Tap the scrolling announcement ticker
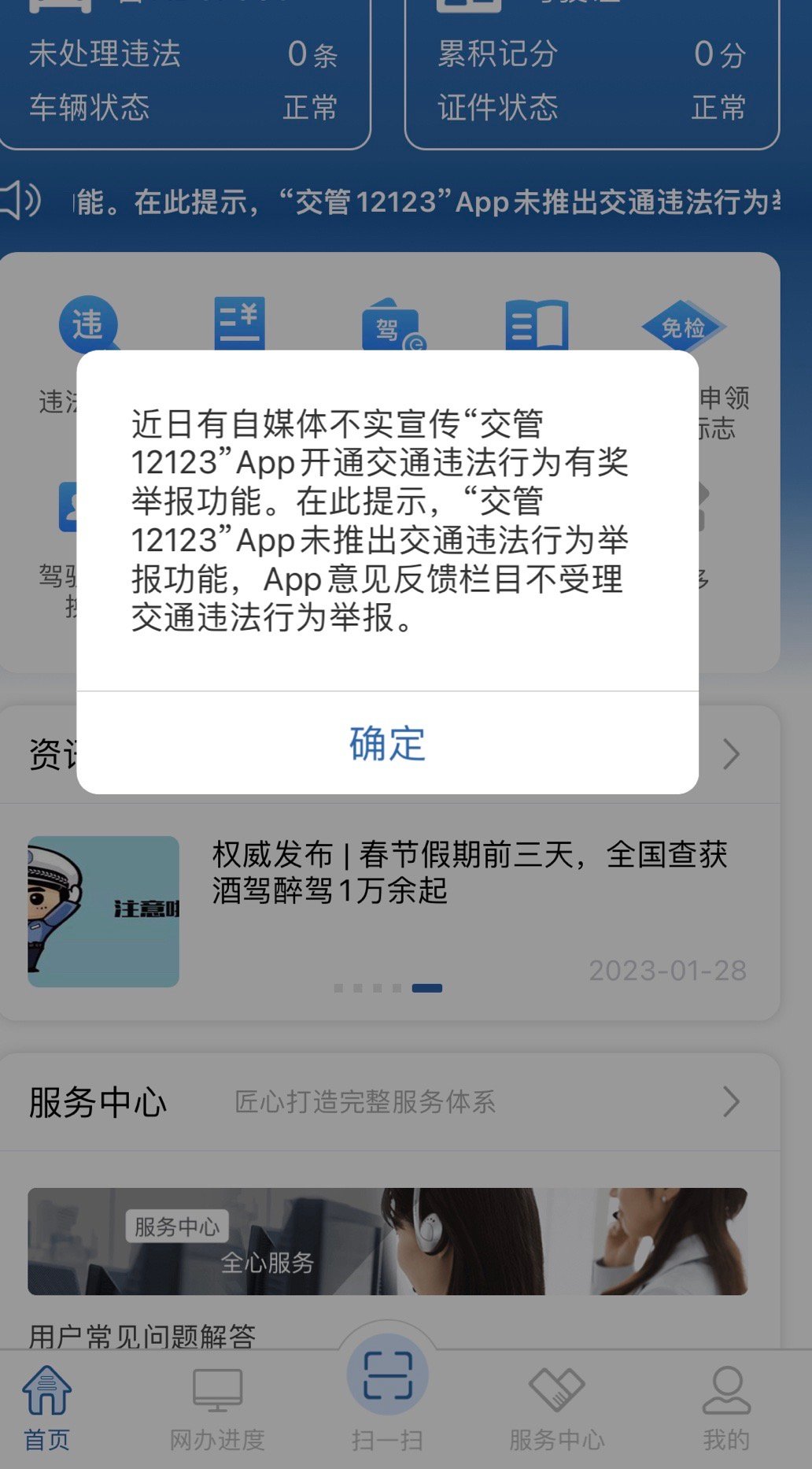The height and width of the screenshot is (1469, 812). pyautogui.click(x=425, y=202)
